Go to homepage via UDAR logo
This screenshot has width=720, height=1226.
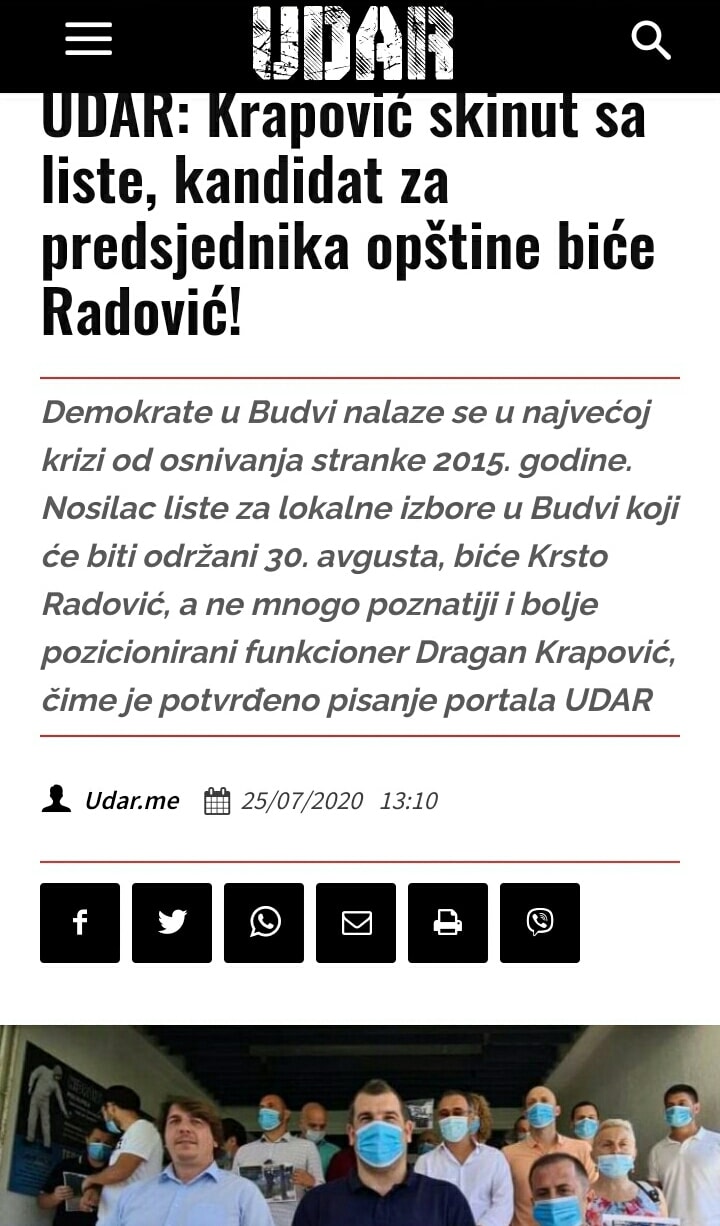click(x=352, y=43)
